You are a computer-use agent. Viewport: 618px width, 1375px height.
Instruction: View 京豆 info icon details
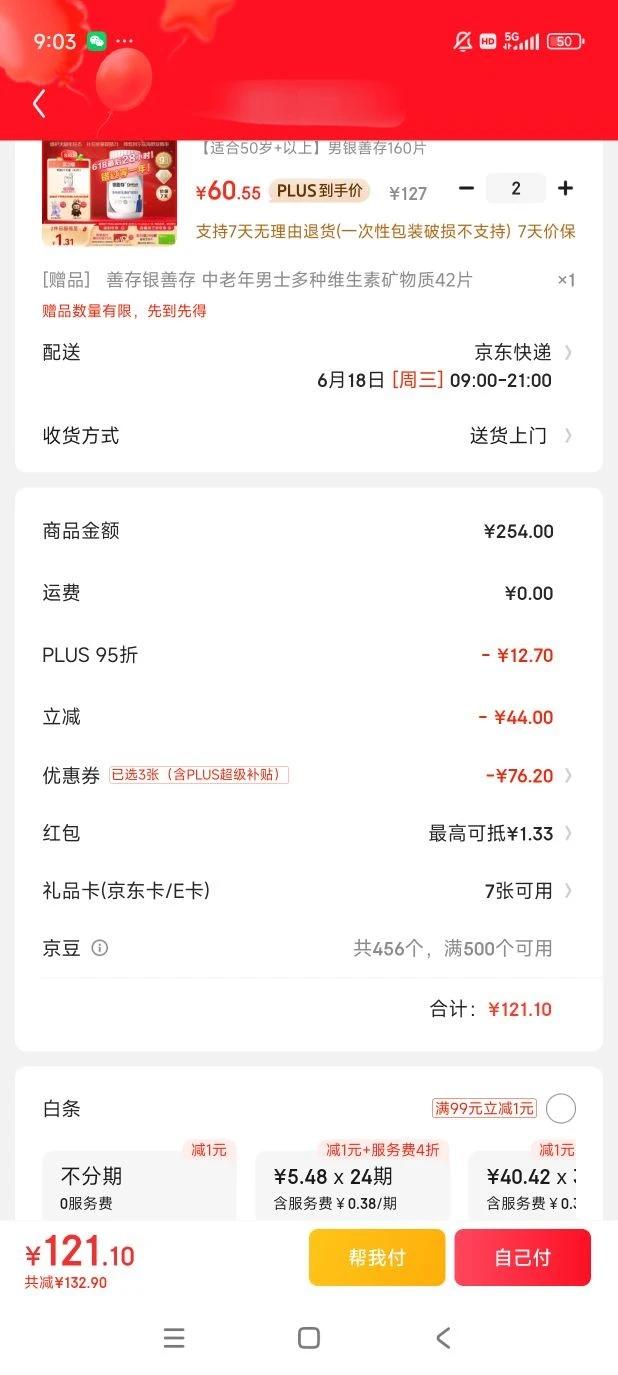100,948
